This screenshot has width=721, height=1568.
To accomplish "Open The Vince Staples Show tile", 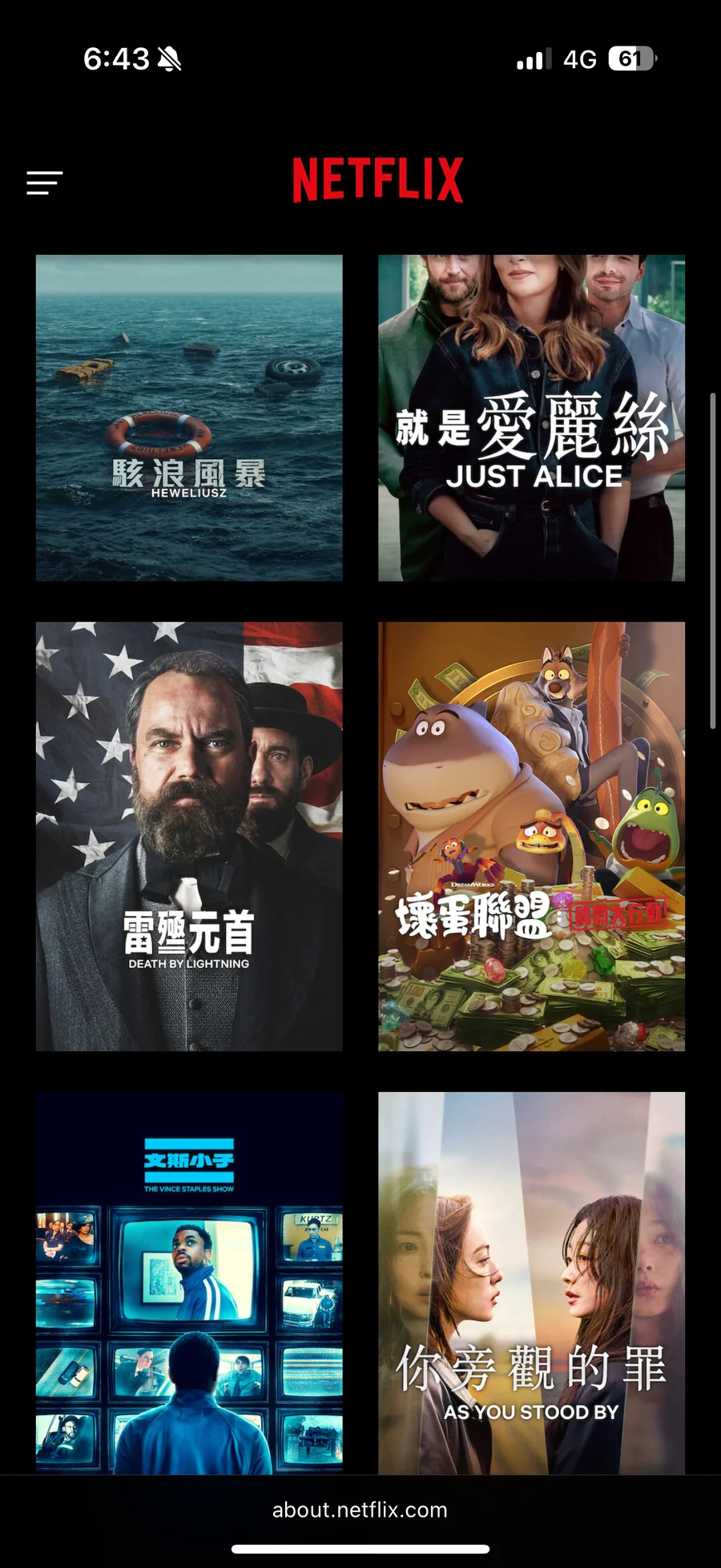I will 189,1282.
